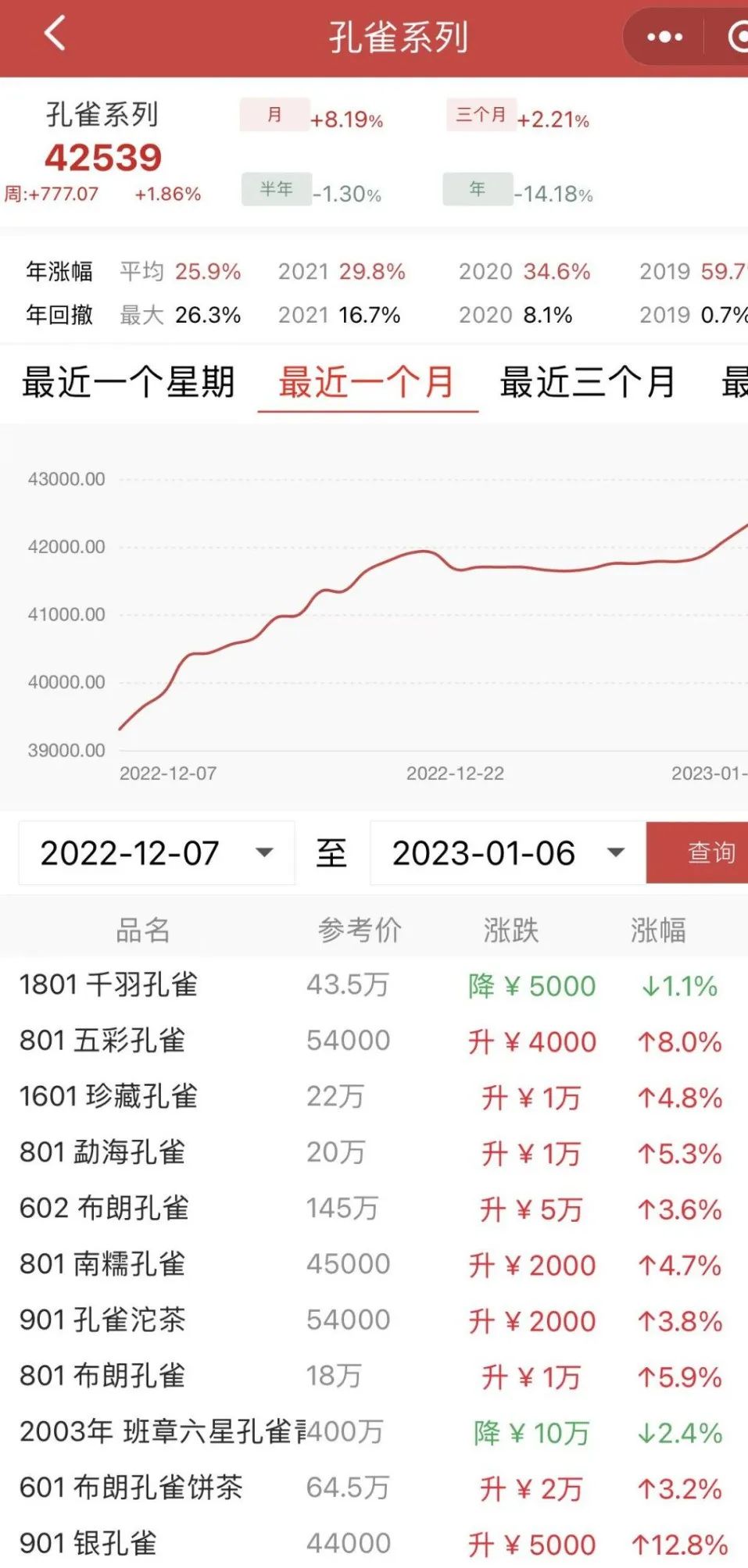Open the 901 银孔雀 row
748x1568 pixels.
coord(374,1543)
